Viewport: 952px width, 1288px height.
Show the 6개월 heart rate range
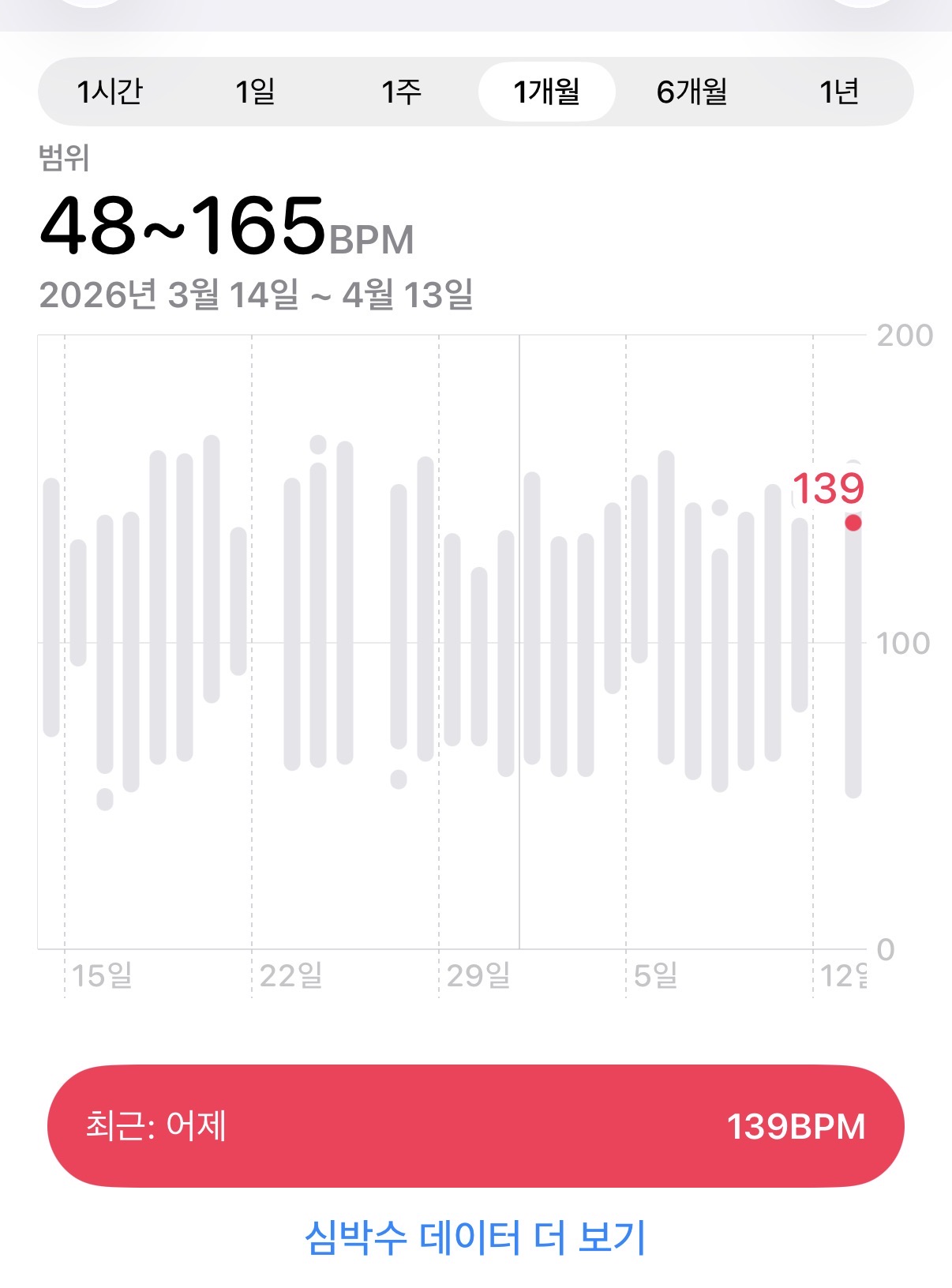pyautogui.click(x=692, y=92)
